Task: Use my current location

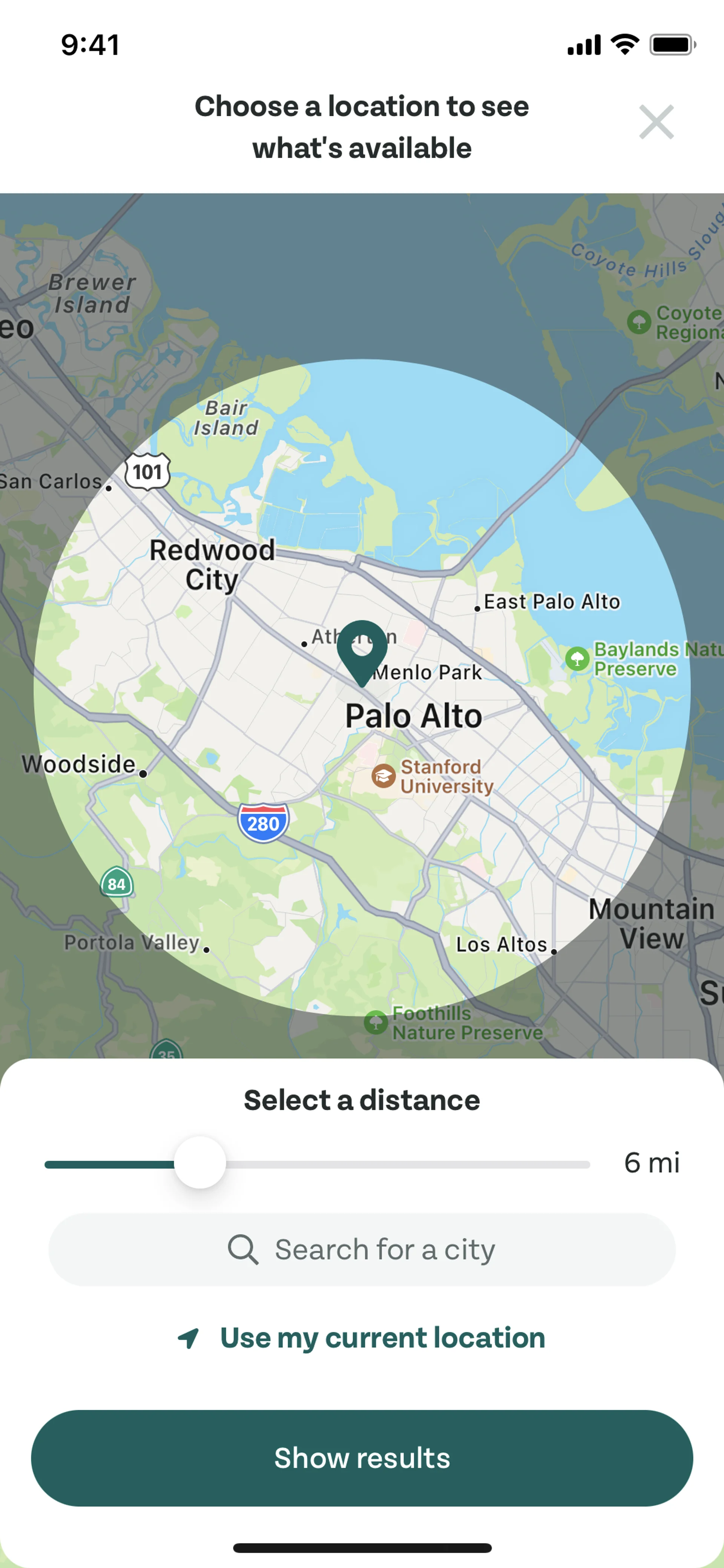Action: point(362,1338)
